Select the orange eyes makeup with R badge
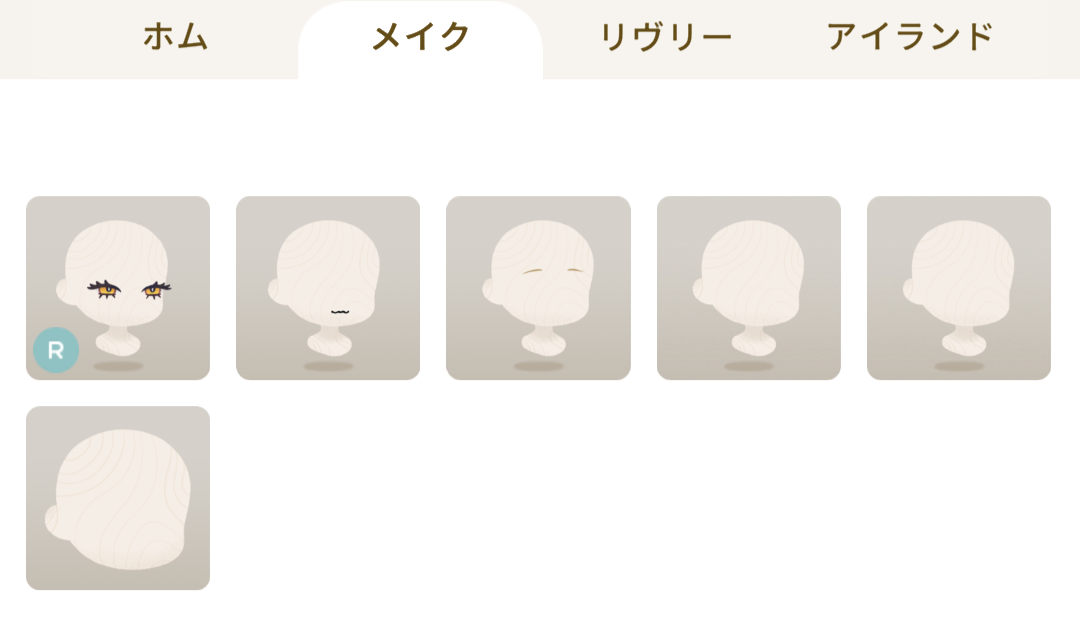 118,288
